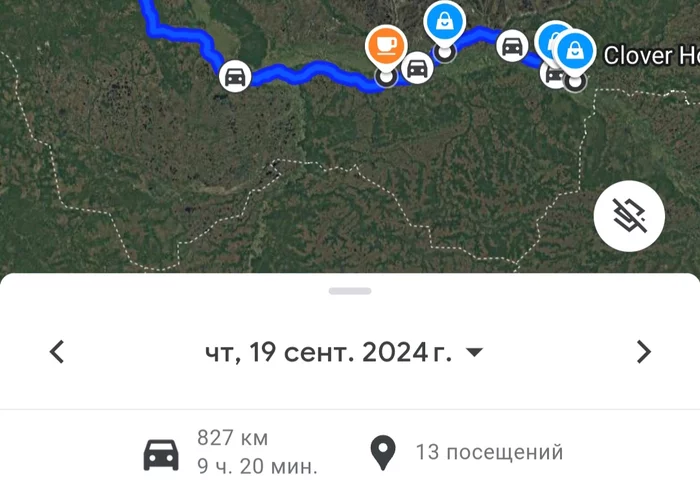
Task: Go to the previous day
Action: click(57, 352)
